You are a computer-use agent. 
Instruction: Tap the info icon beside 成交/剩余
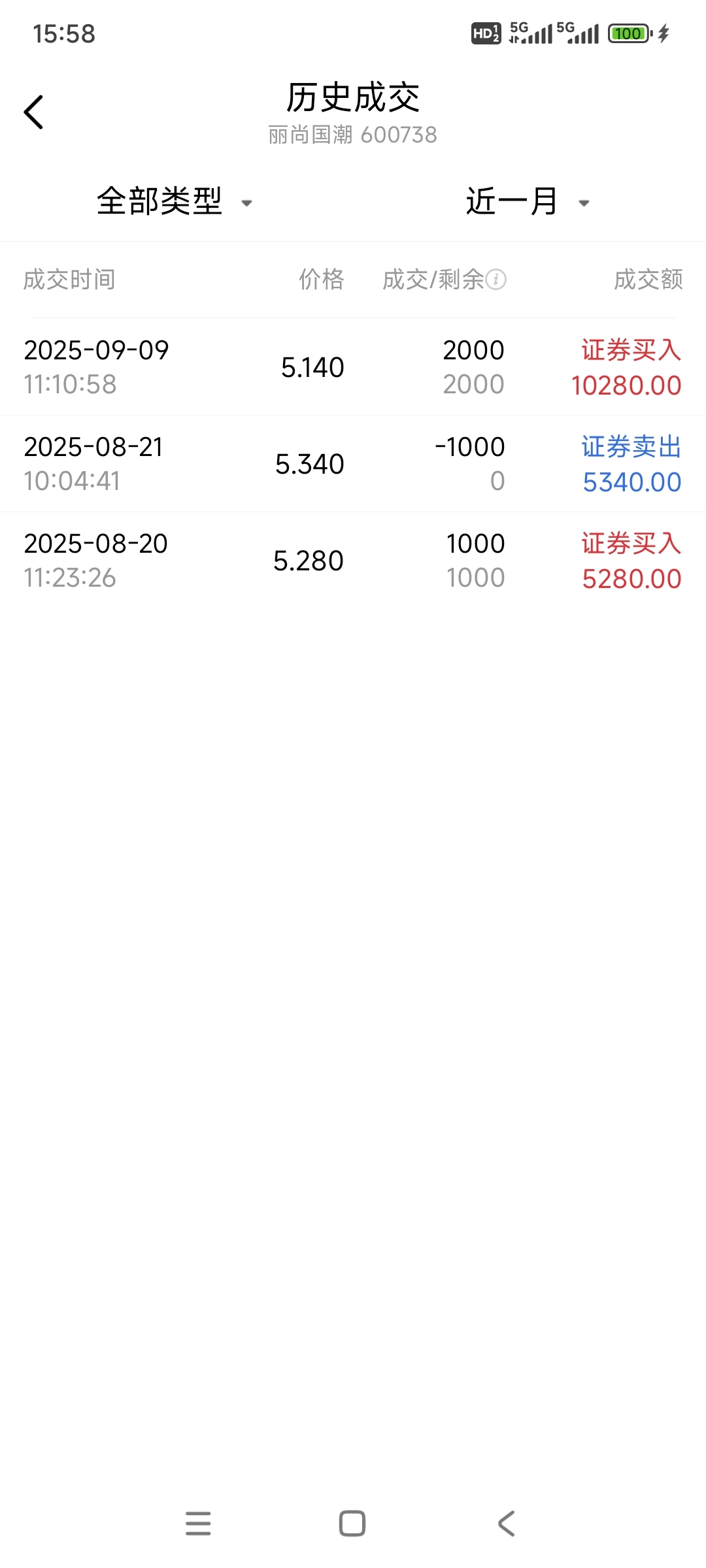[496, 280]
